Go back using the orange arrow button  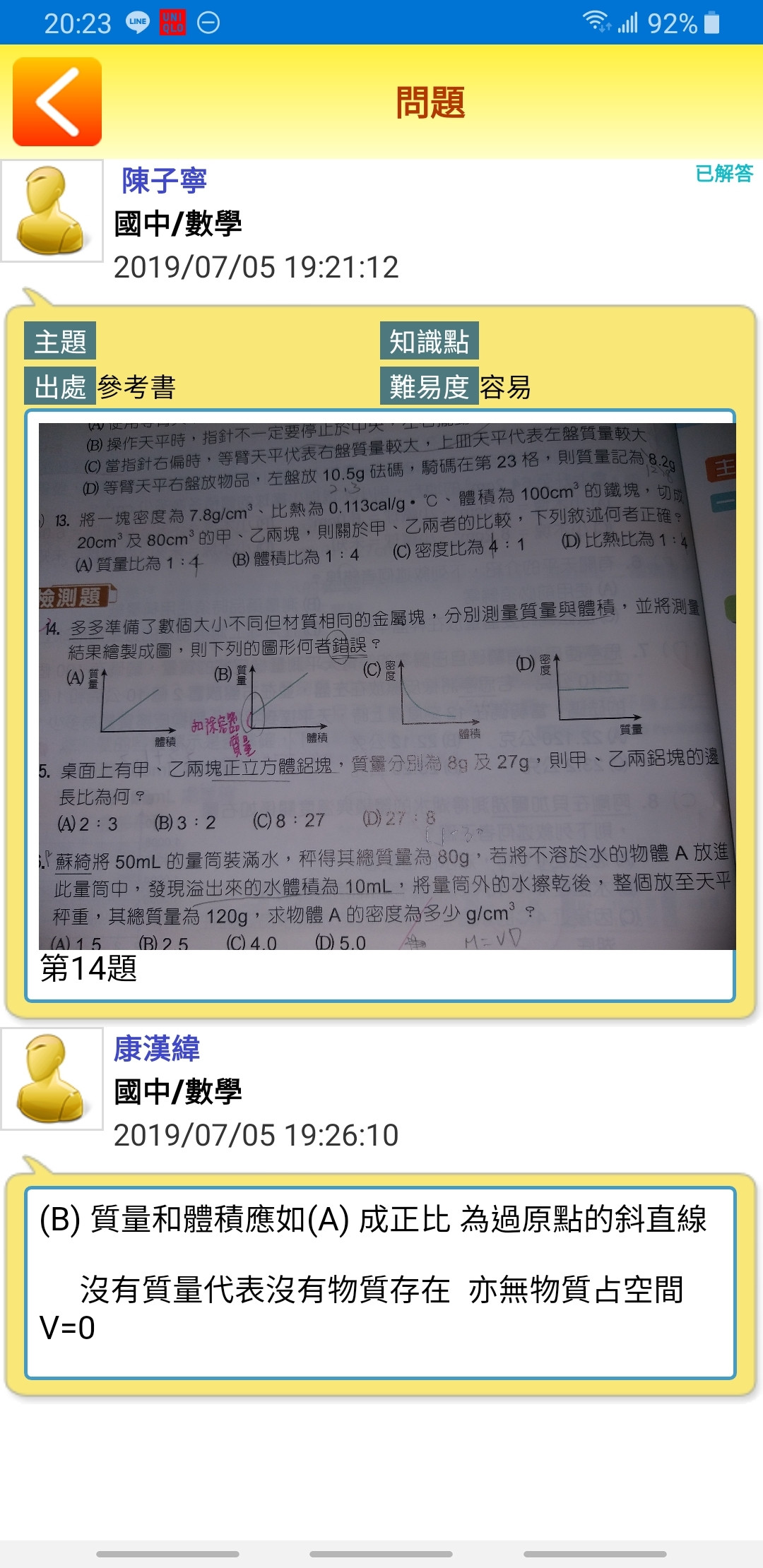coord(57,102)
